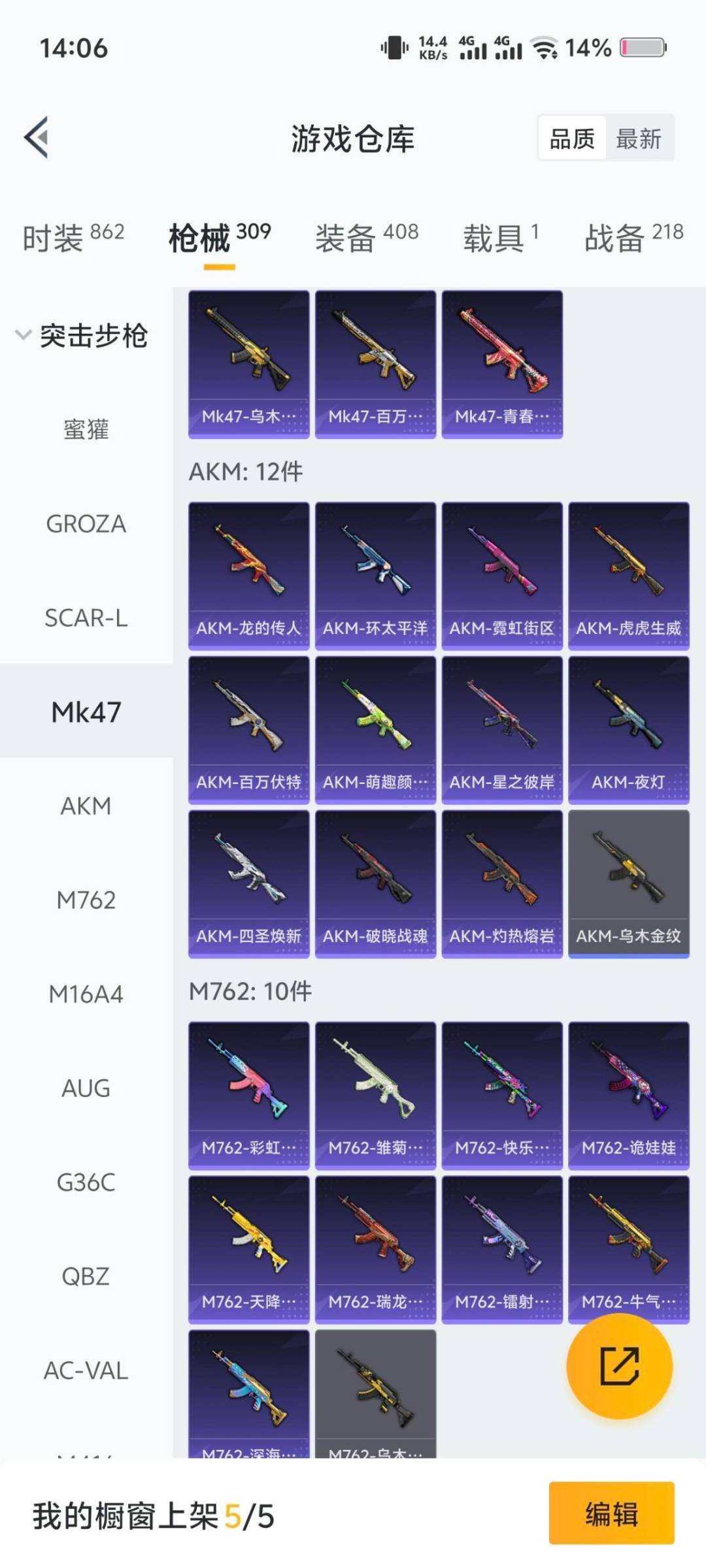
Task: Open the 载具 tab
Action: [x=501, y=237]
